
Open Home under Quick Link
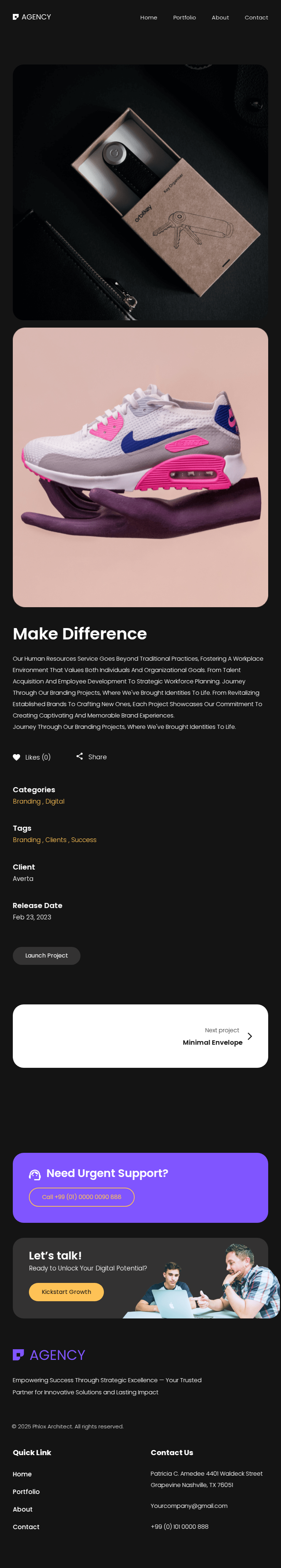23,1474
